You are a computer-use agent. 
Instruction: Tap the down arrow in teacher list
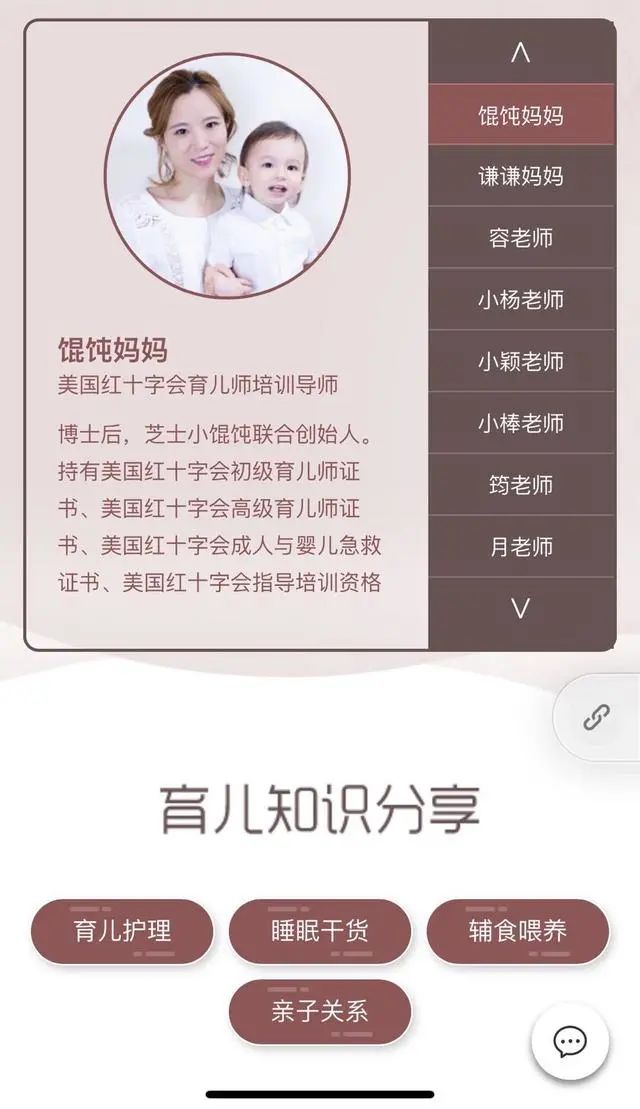click(x=520, y=608)
